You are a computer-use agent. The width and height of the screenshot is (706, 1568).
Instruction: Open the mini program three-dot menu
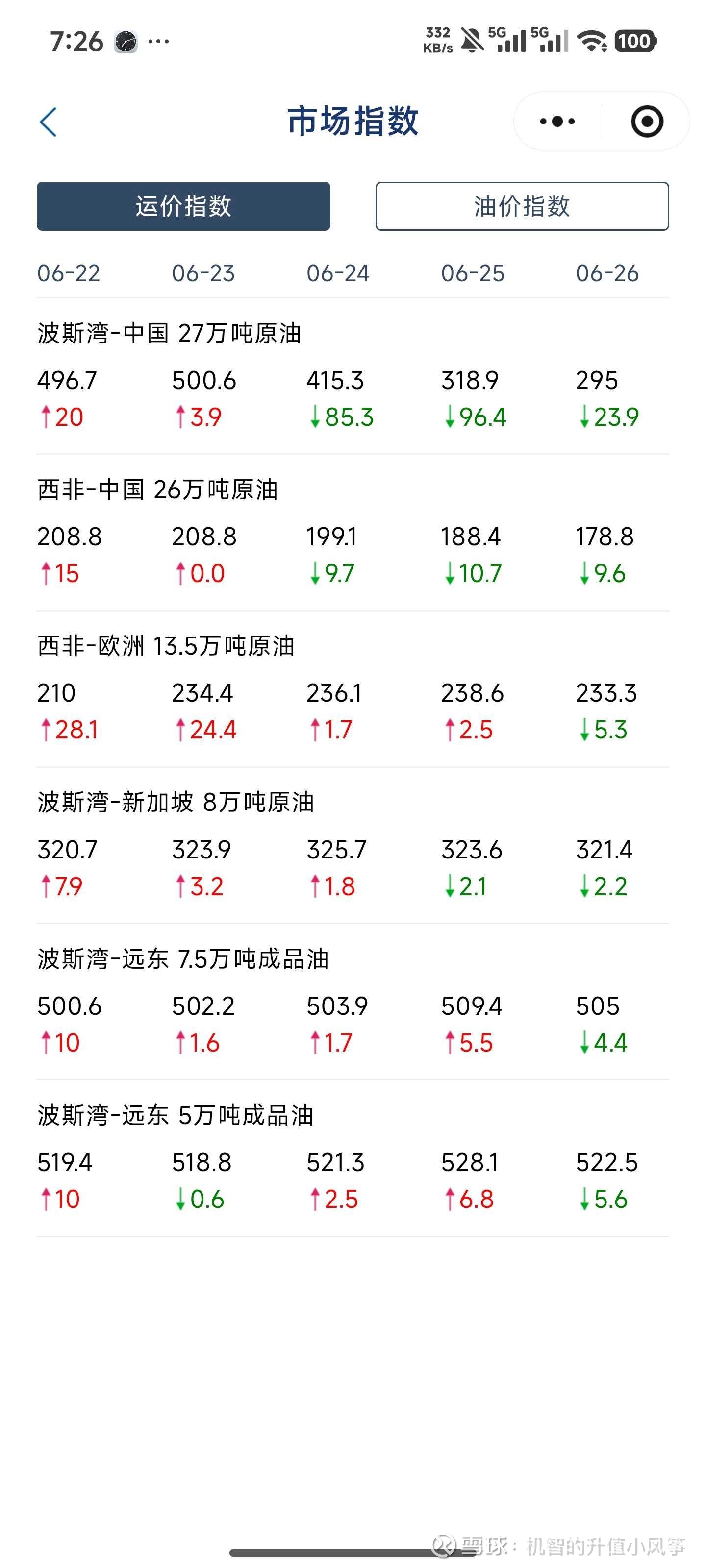557,122
